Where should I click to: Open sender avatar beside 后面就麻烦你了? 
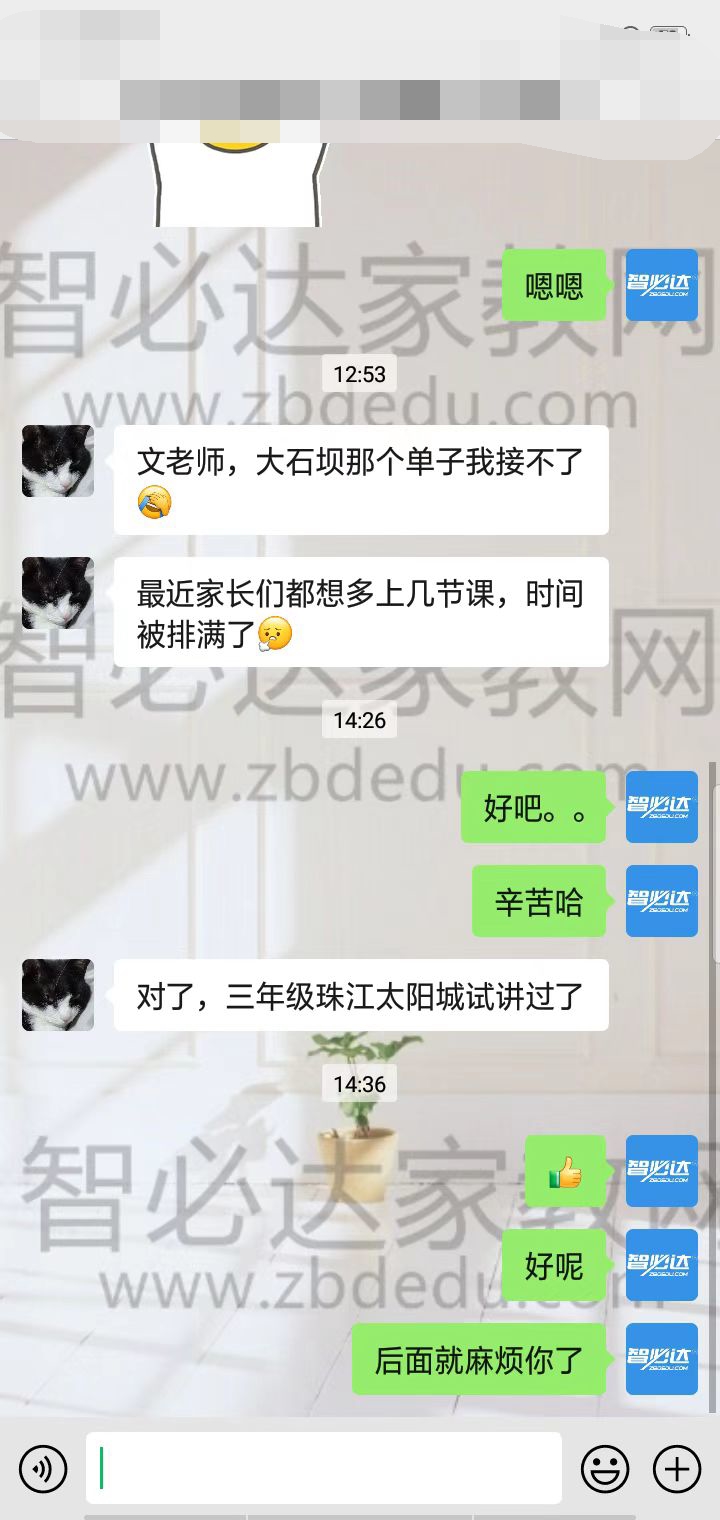[662, 1359]
